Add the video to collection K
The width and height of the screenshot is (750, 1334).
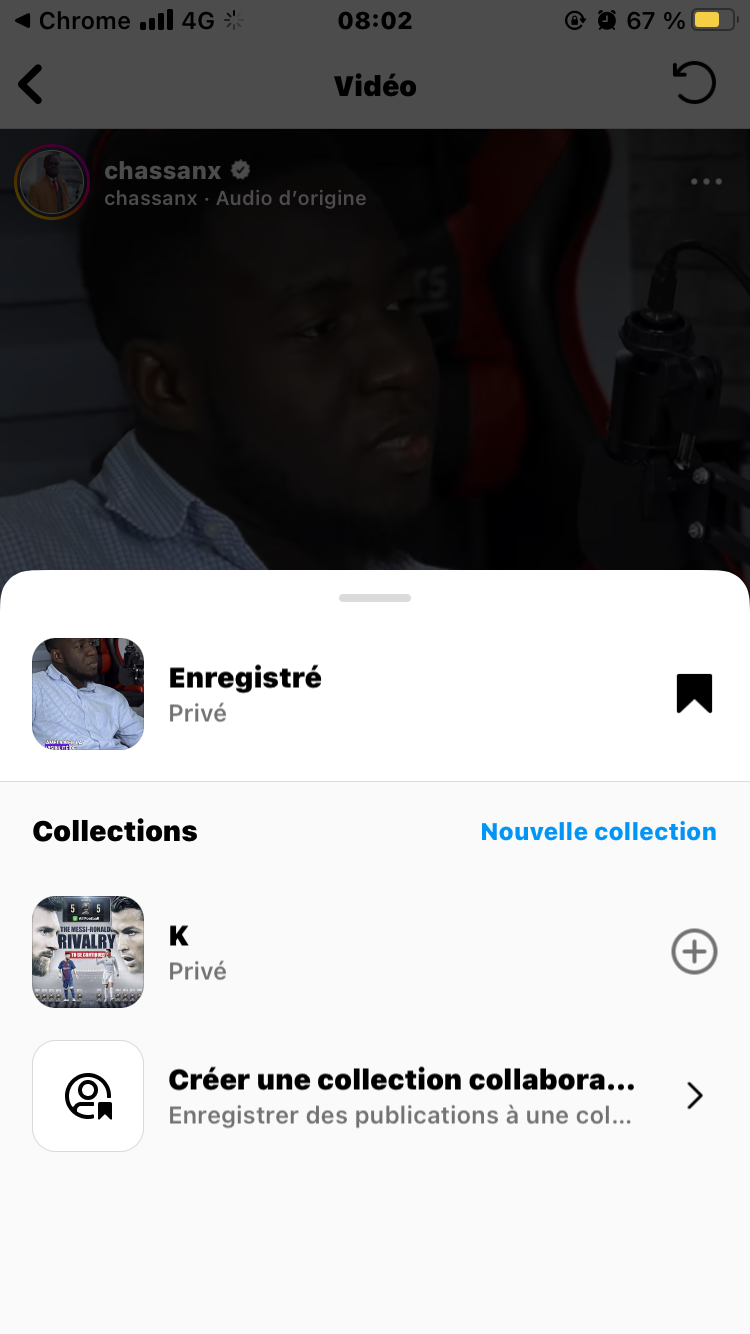[x=694, y=952]
